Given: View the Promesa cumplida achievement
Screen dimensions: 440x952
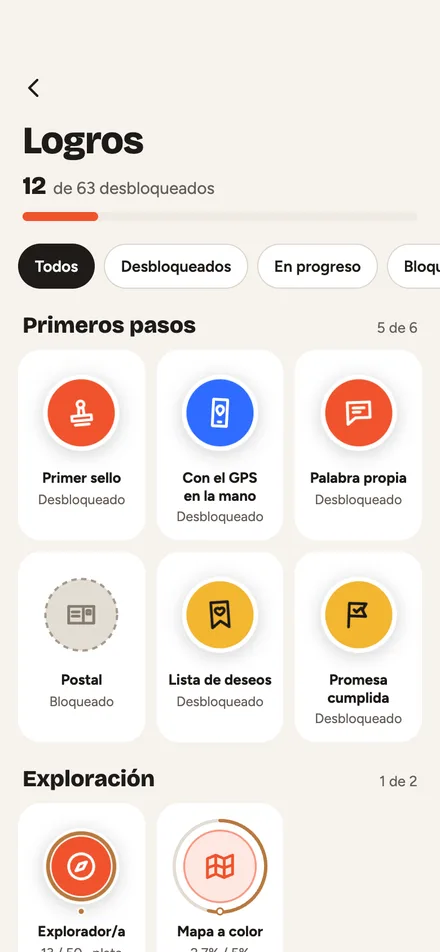Looking at the screenshot, I should (x=358, y=647).
